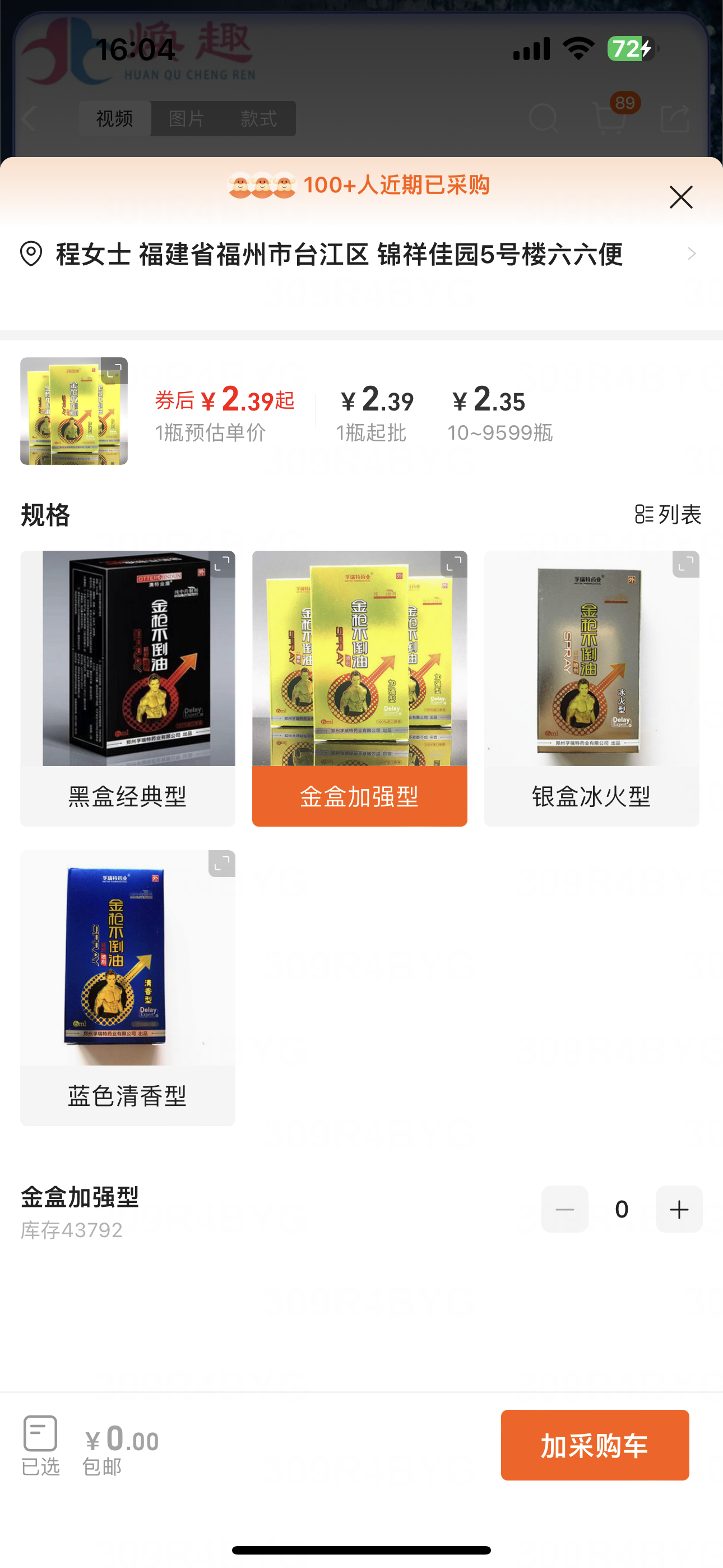This screenshot has height=1568, width=723.
Task: Expand the 黑盒经典型 image to full size
Action: coord(221,564)
